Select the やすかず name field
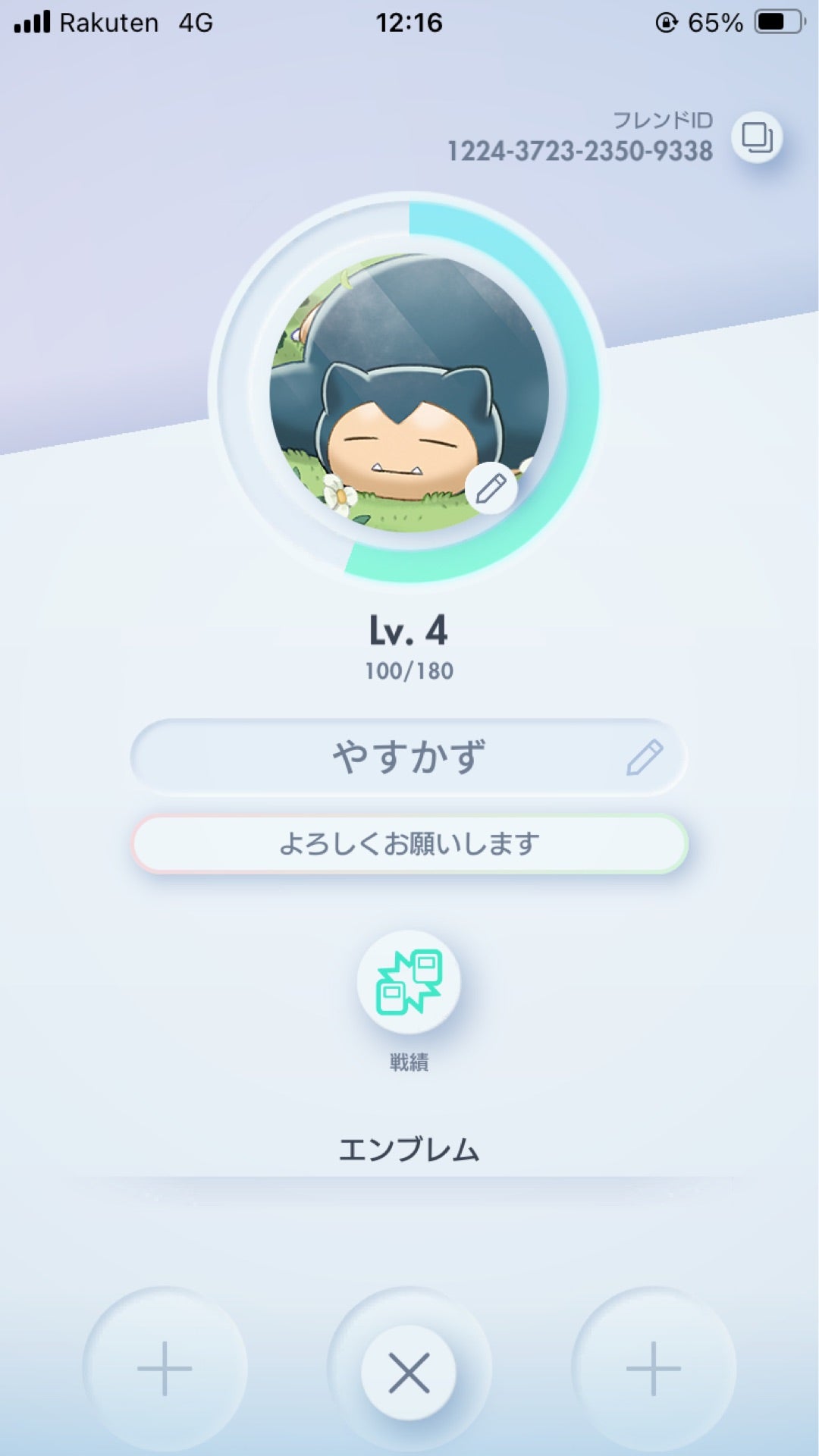 [x=409, y=755]
